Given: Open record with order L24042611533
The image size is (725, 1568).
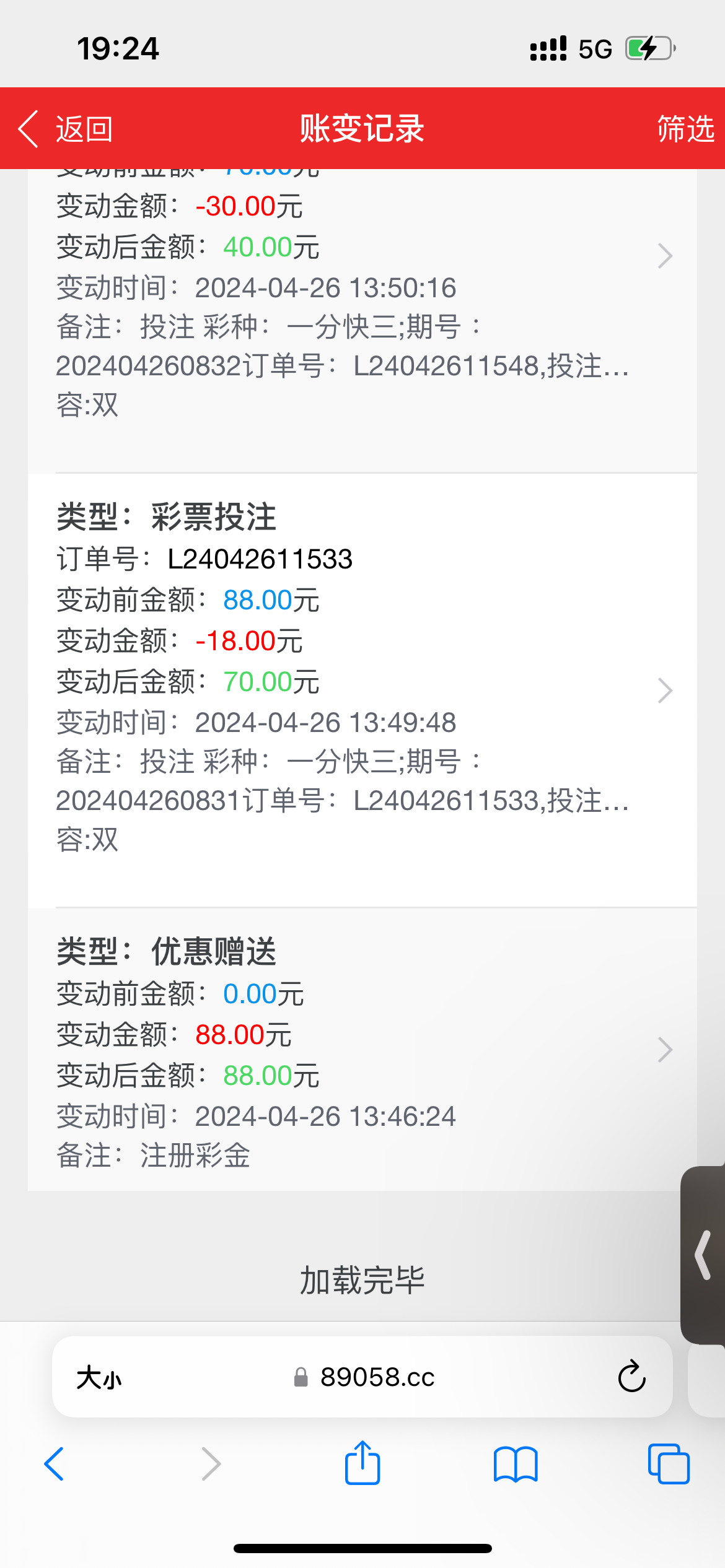Looking at the screenshot, I should (362, 690).
